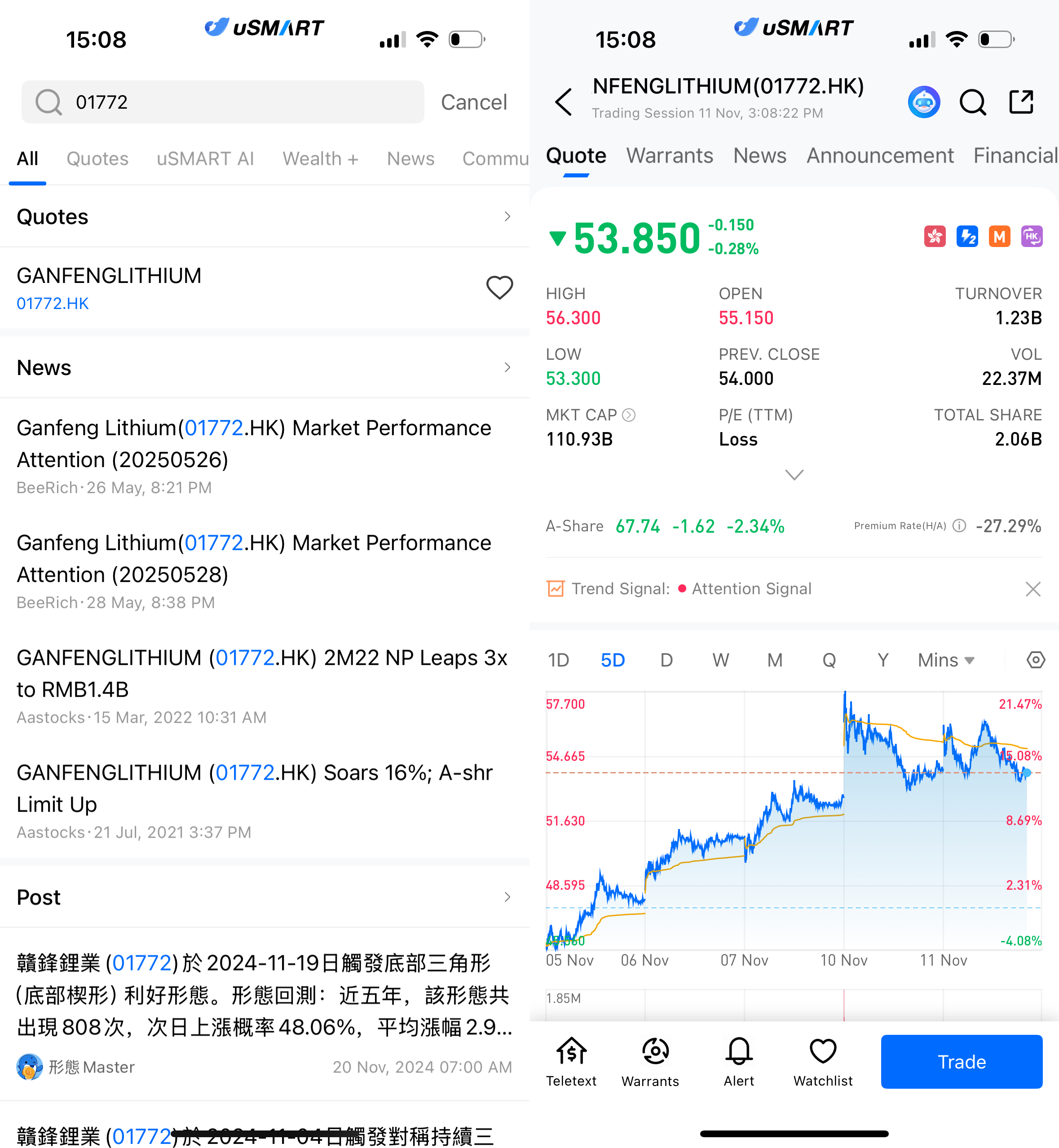Open the Mins interval dropdown
Viewport: 1059px width, 1148px height.
[945, 660]
